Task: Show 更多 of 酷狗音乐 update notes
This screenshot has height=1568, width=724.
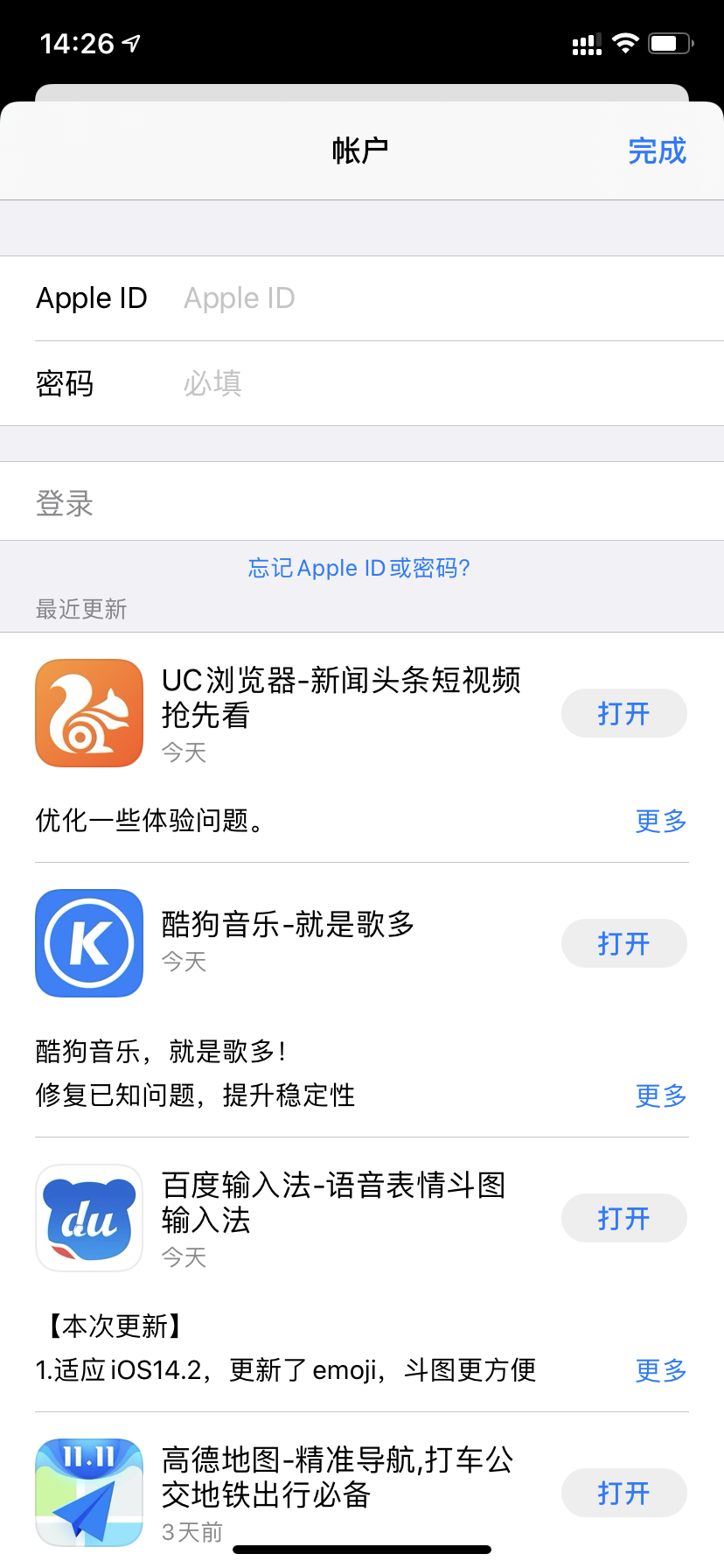Action: (660, 1095)
